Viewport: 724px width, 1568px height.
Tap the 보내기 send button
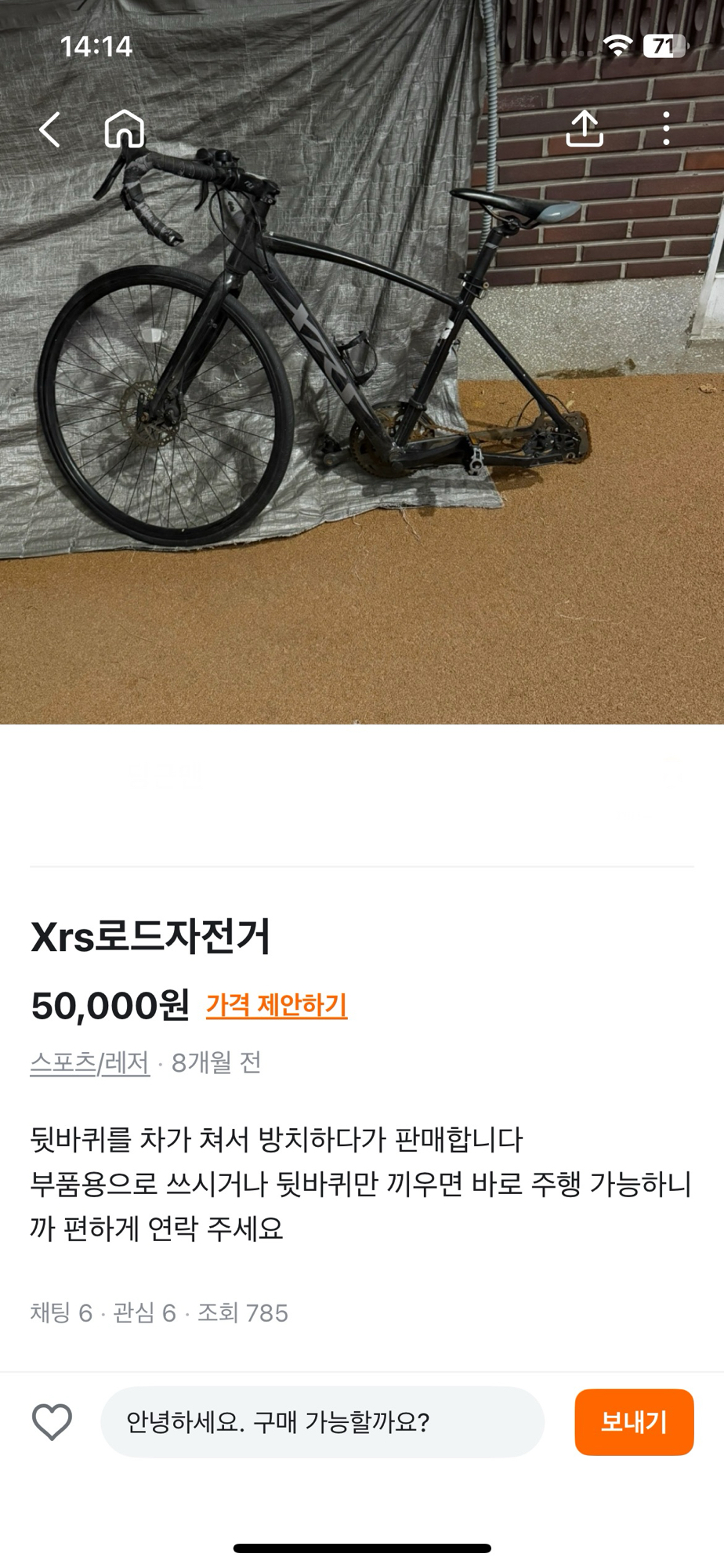coord(634,1422)
